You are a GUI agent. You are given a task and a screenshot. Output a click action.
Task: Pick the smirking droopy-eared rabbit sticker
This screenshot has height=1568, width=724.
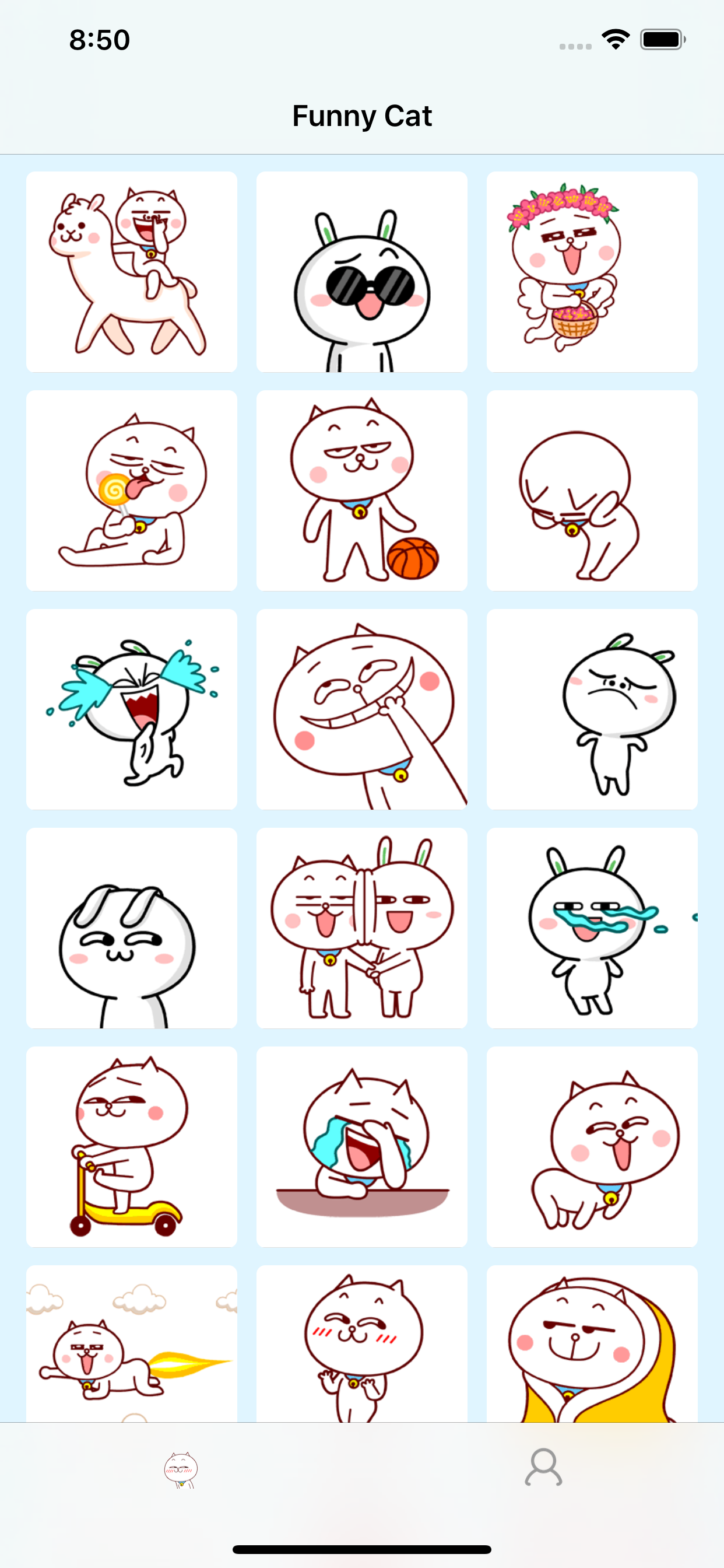[x=131, y=928]
